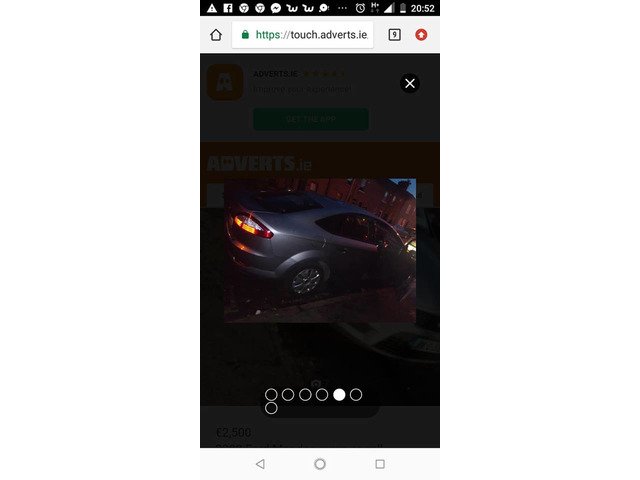Select the sixth photo indicator dot
Image resolution: width=640 pixels, height=480 pixels.
(356, 395)
